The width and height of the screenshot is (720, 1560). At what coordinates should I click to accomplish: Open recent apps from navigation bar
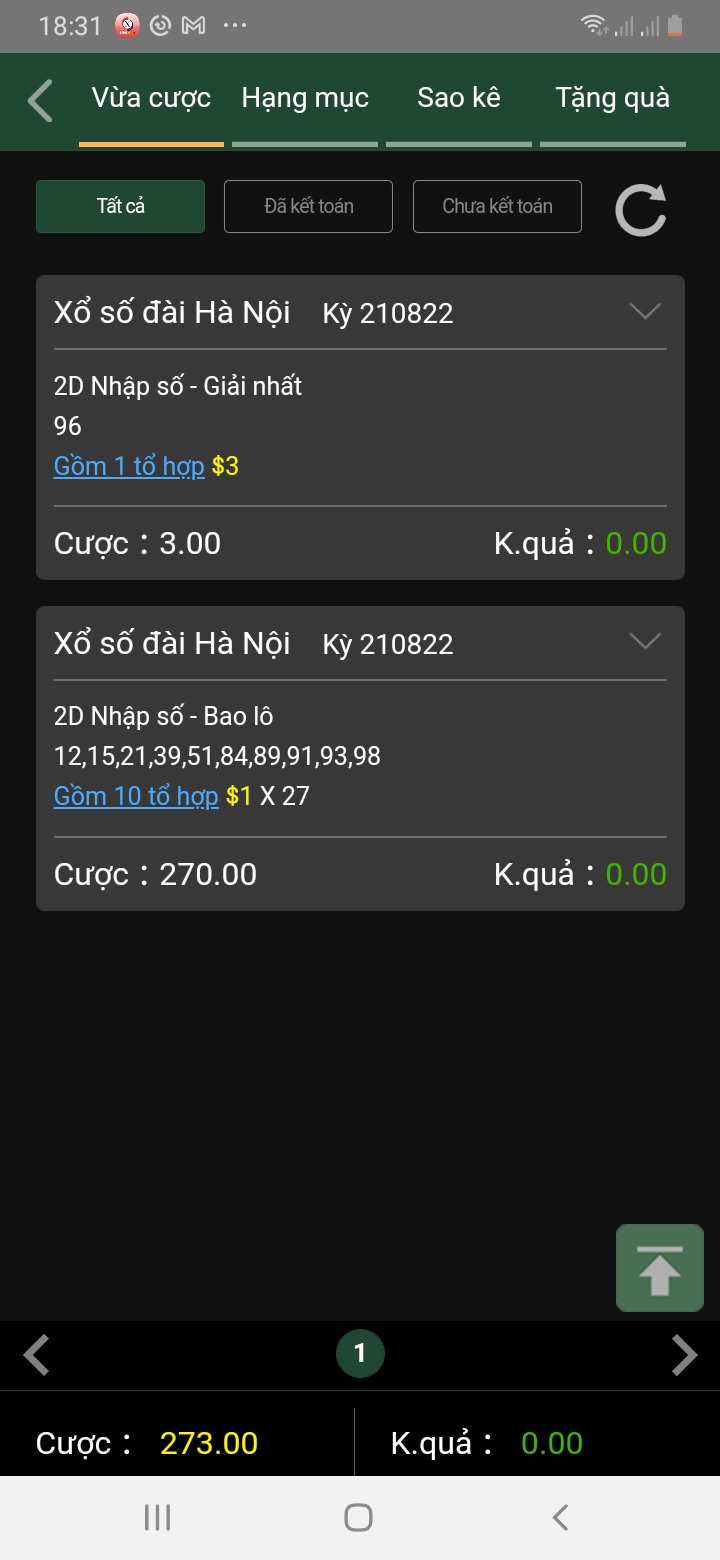pyautogui.click(x=158, y=1517)
